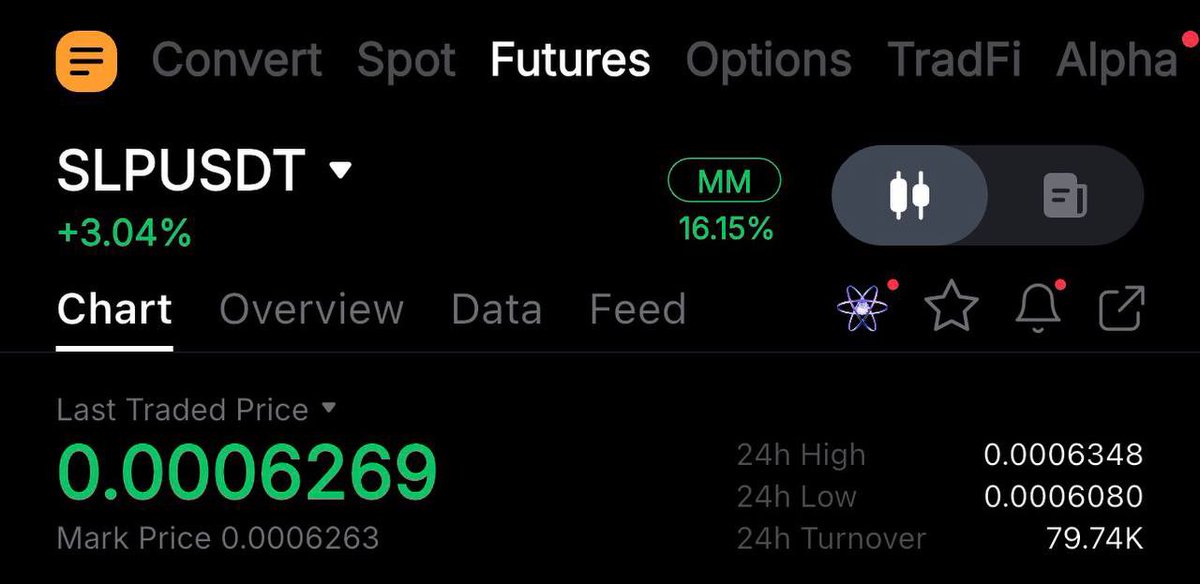The height and width of the screenshot is (584, 1200).
Task: Switch to the order form view
Action: [x=1064, y=195]
